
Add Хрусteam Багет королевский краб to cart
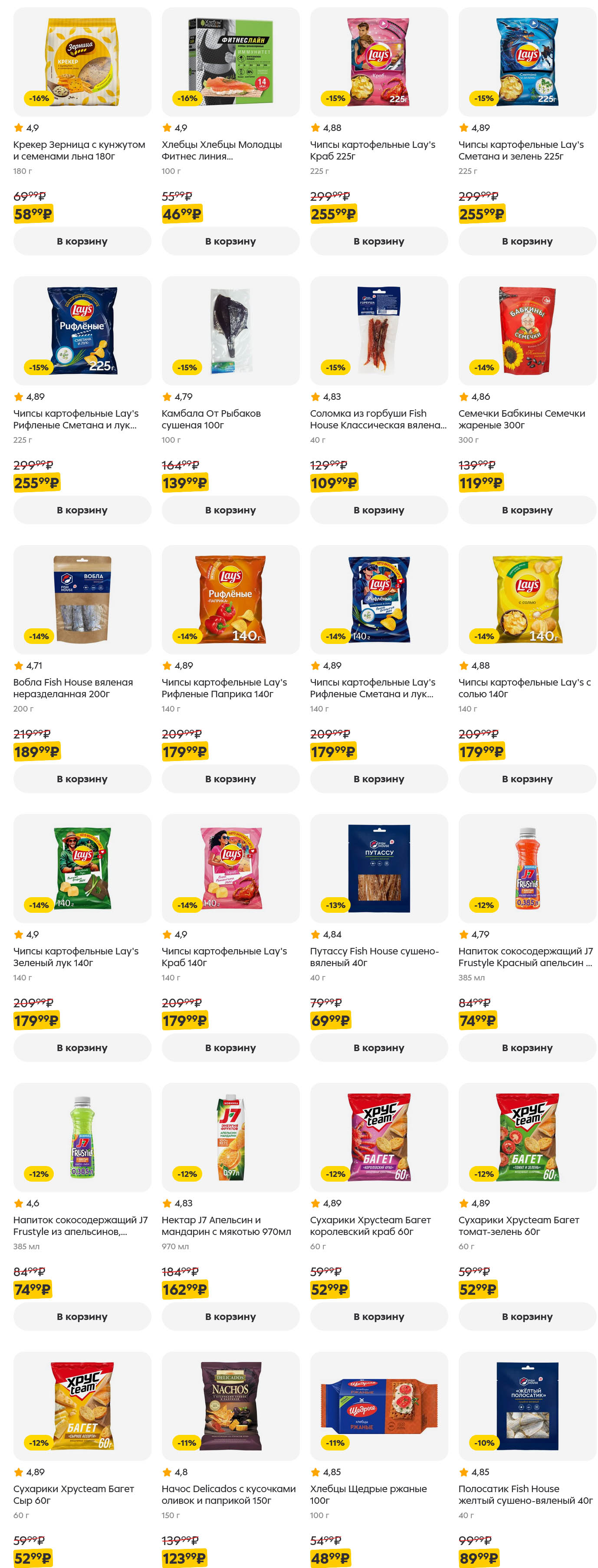point(378,1316)
